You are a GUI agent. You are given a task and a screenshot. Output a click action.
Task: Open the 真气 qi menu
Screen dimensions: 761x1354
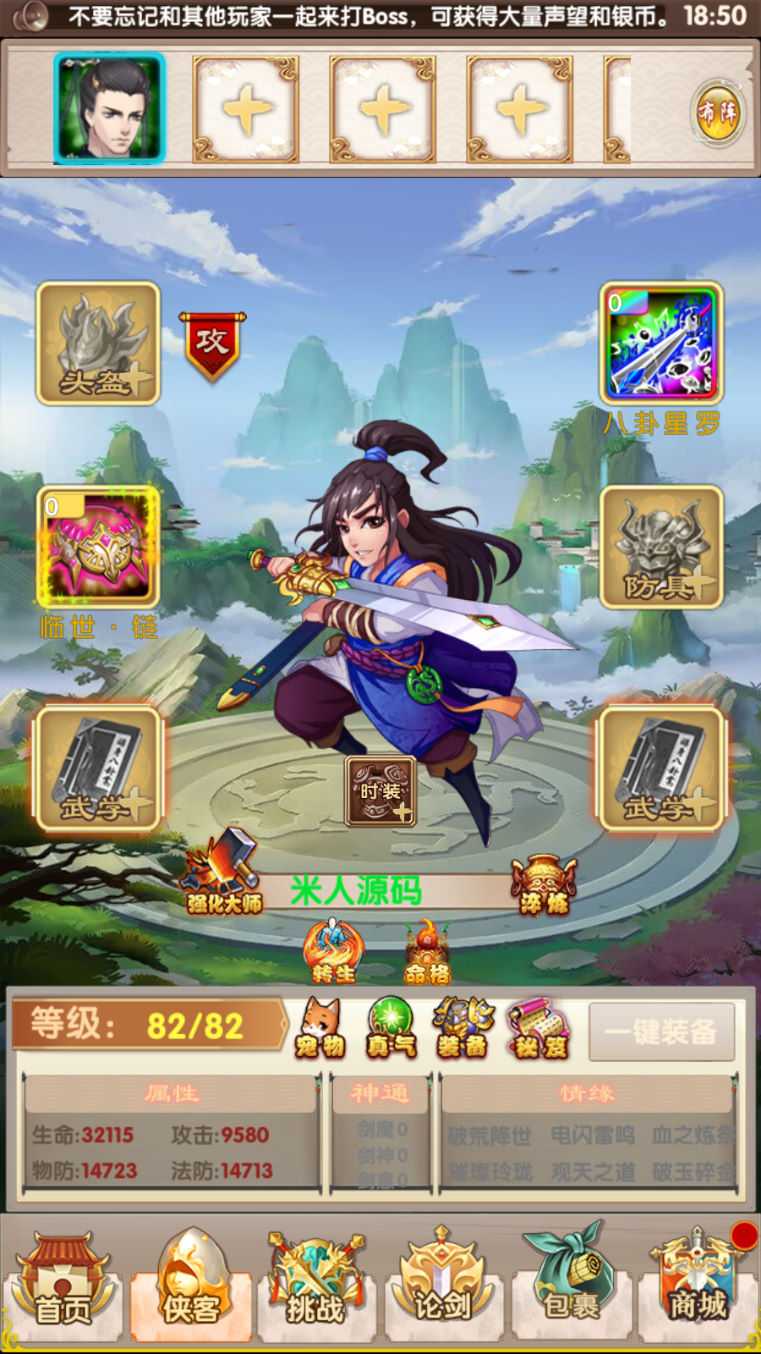[x=391, y=1028]
